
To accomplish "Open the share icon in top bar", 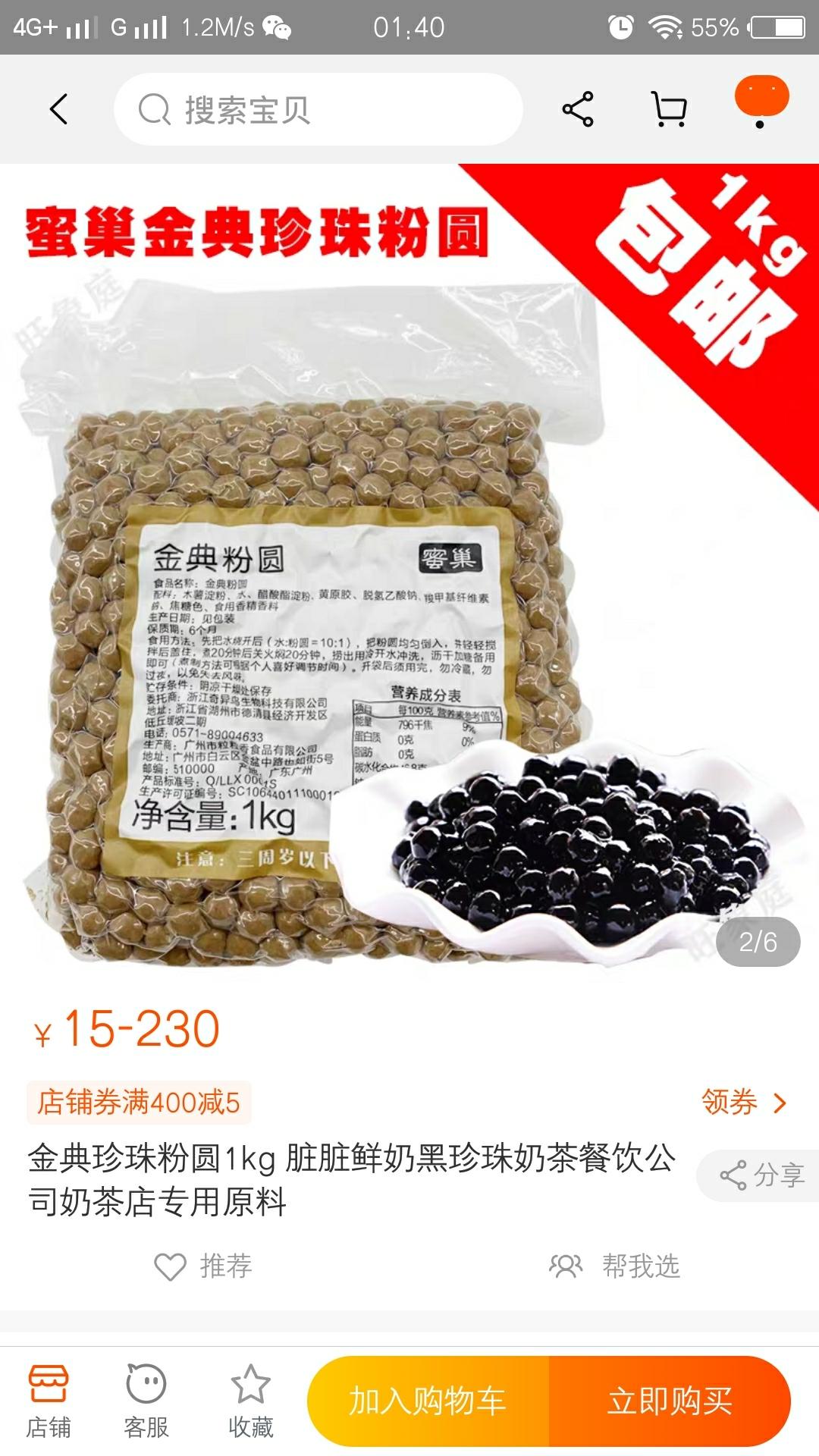I will point(578,108).
